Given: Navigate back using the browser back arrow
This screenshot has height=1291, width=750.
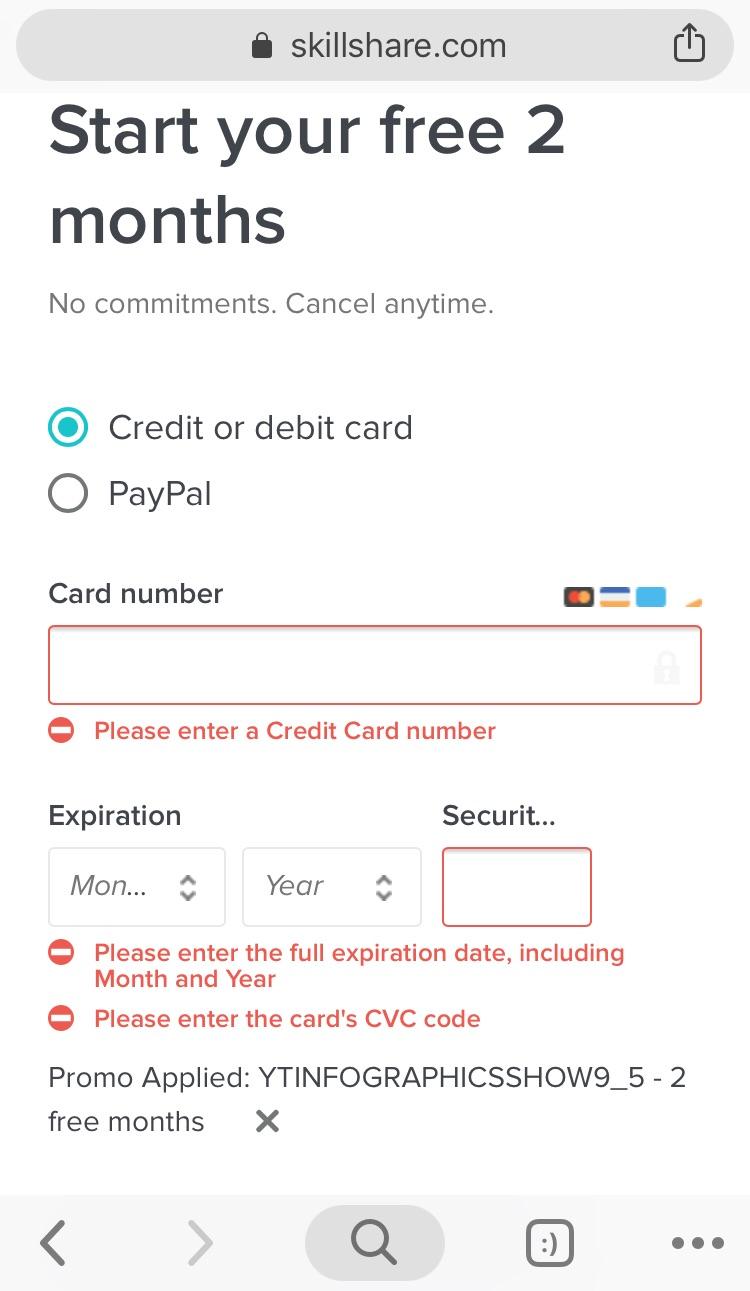Looking at the screenshot, I should (52, 1243).
